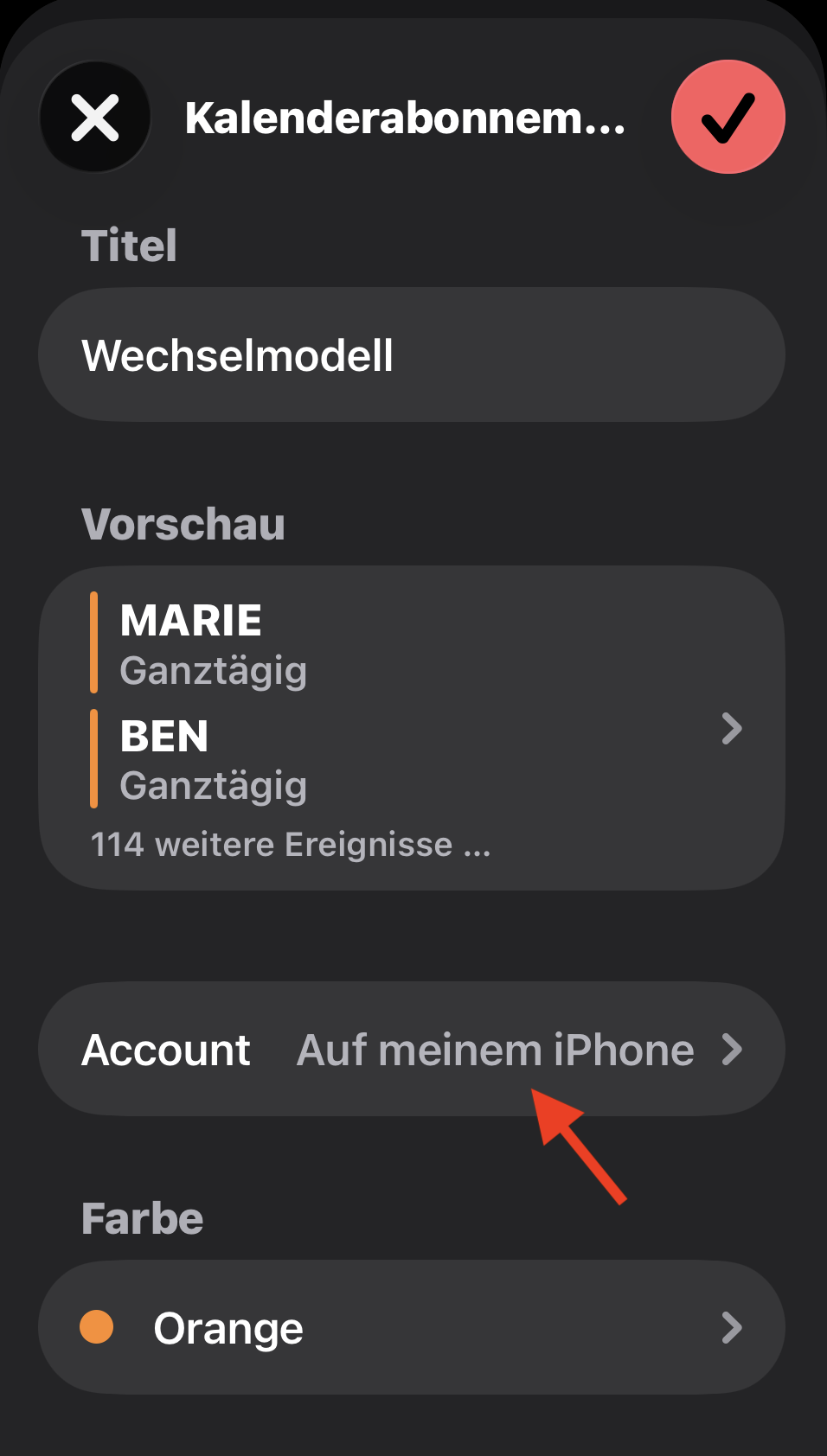Screen dimensions: 827x1456
Task: Show the 114 weitere Ereignisse list
Action: [x=289, y=844]
